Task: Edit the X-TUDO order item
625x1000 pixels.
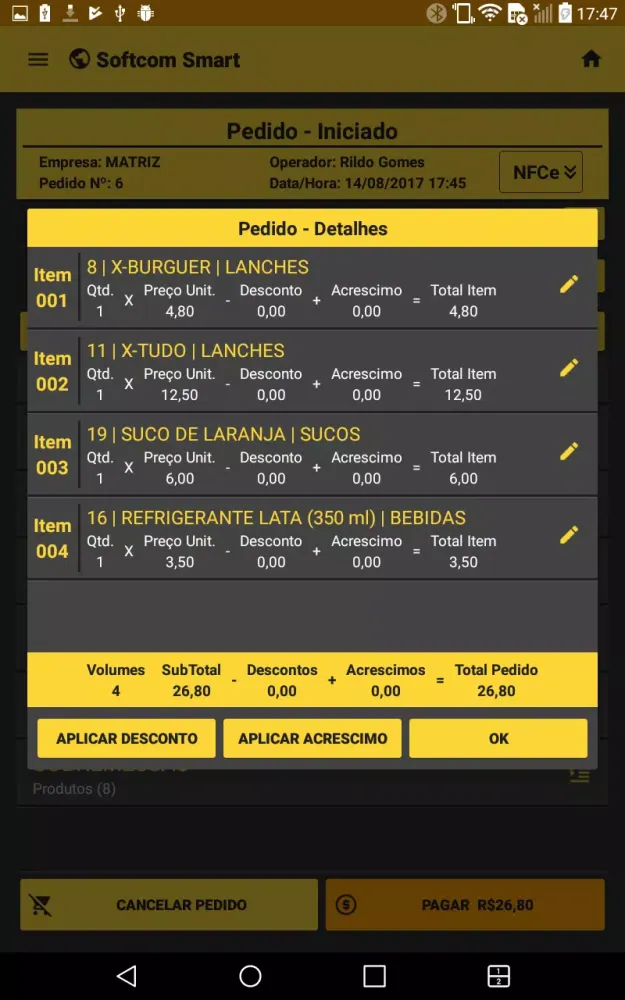Action: tap(569, 368)
